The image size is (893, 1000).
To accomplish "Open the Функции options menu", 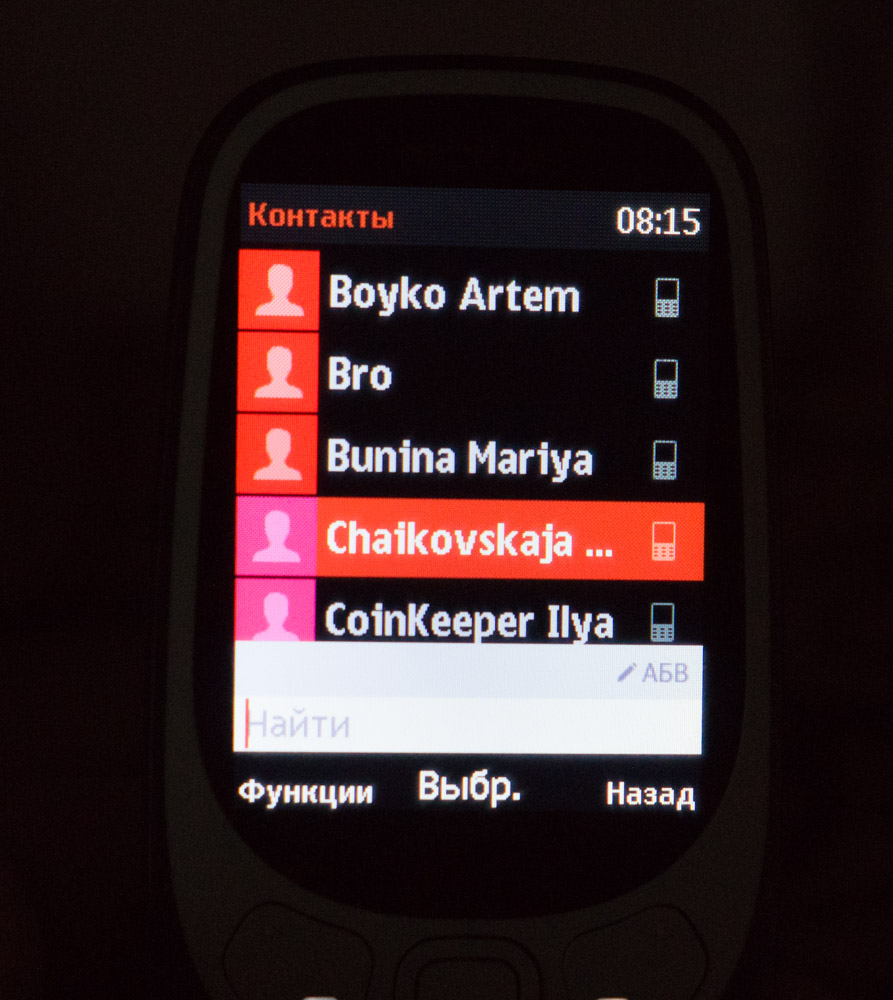I will click(x=306, y=792).
